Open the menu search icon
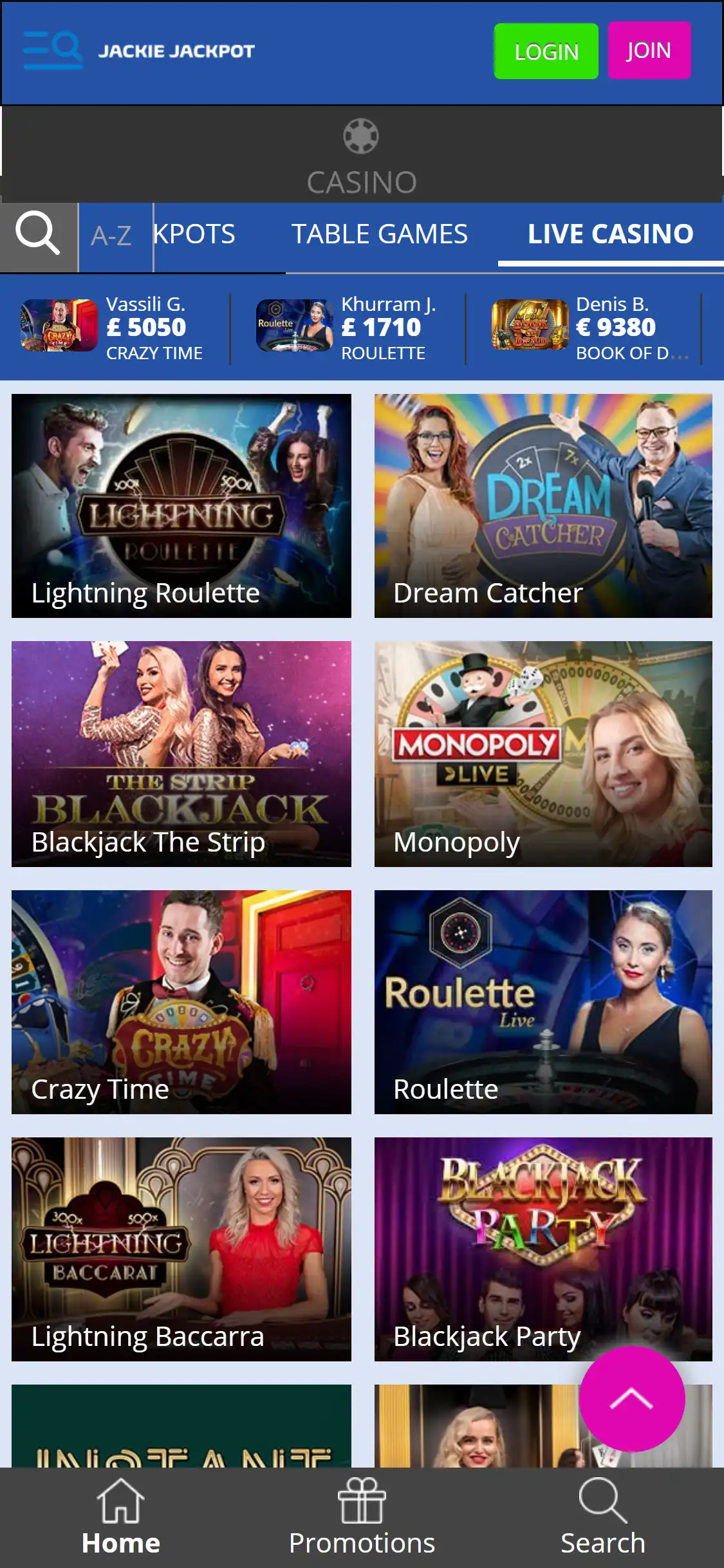The image size is (724, 1568). 53,50
